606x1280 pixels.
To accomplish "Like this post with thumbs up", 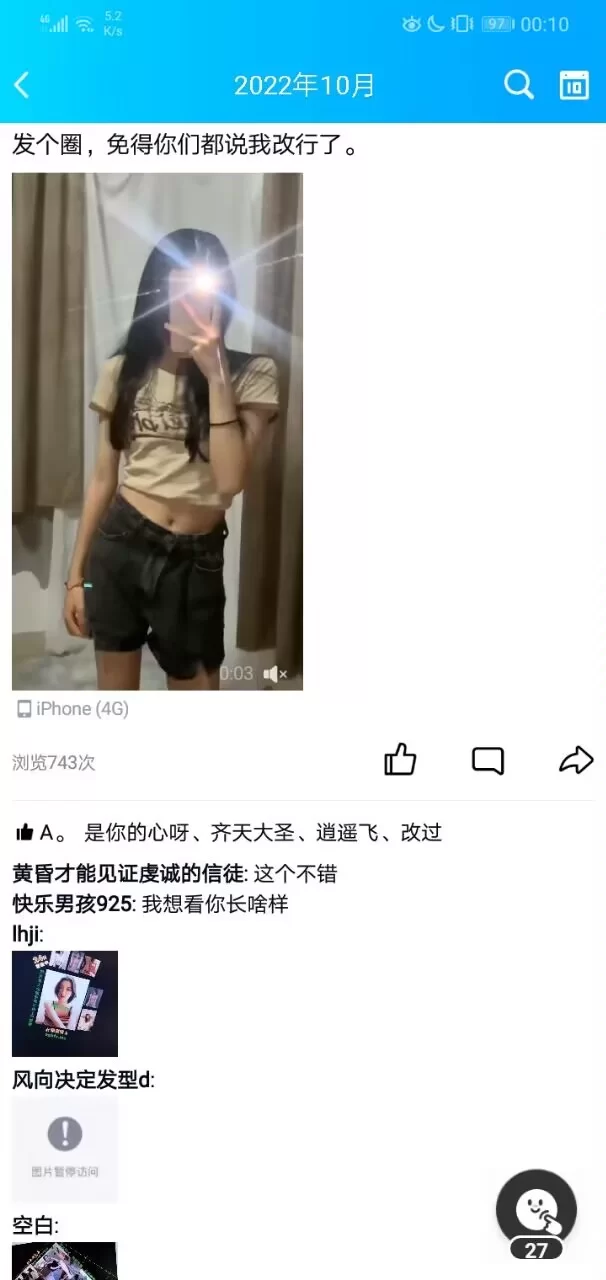I will [400, 761].
